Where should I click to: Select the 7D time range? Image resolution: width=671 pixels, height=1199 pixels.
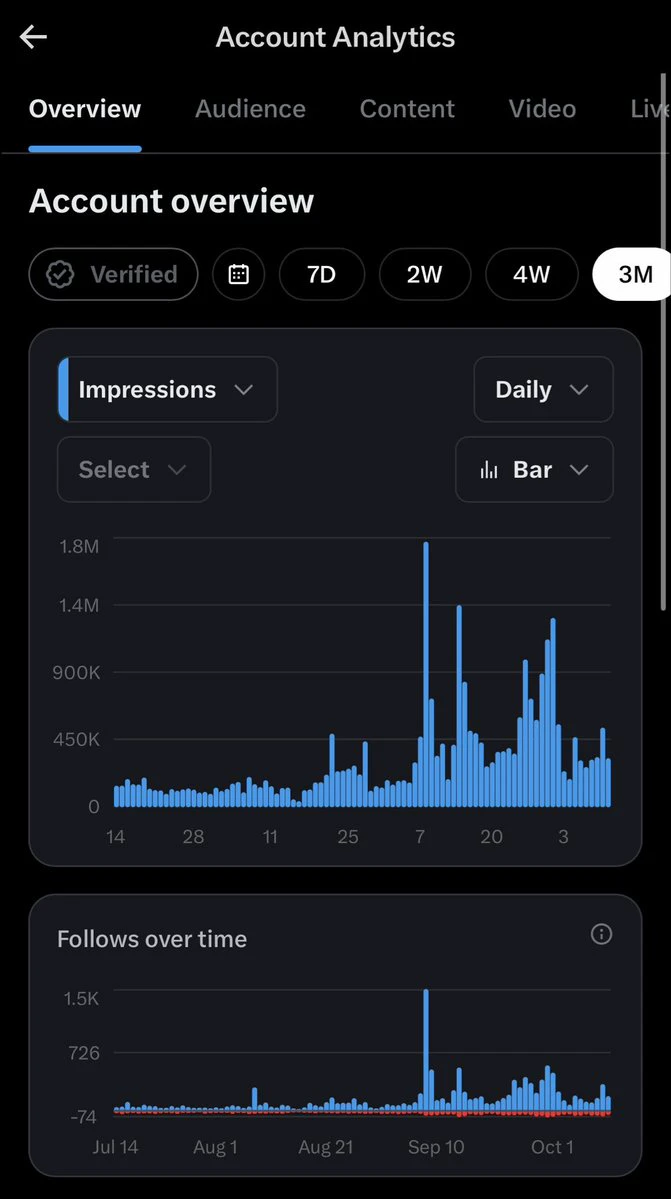click(x=322, y=275)
